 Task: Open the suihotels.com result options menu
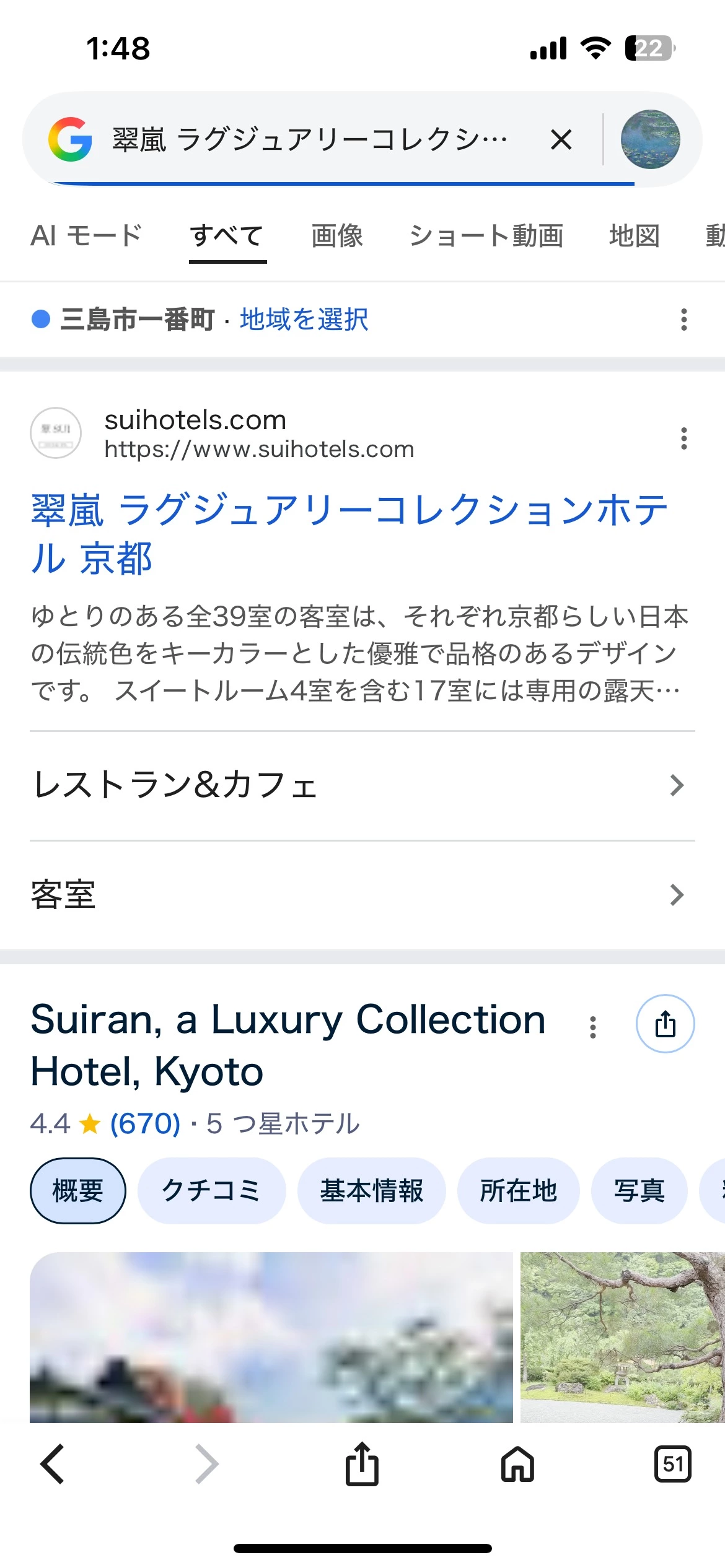coord(683,438)
